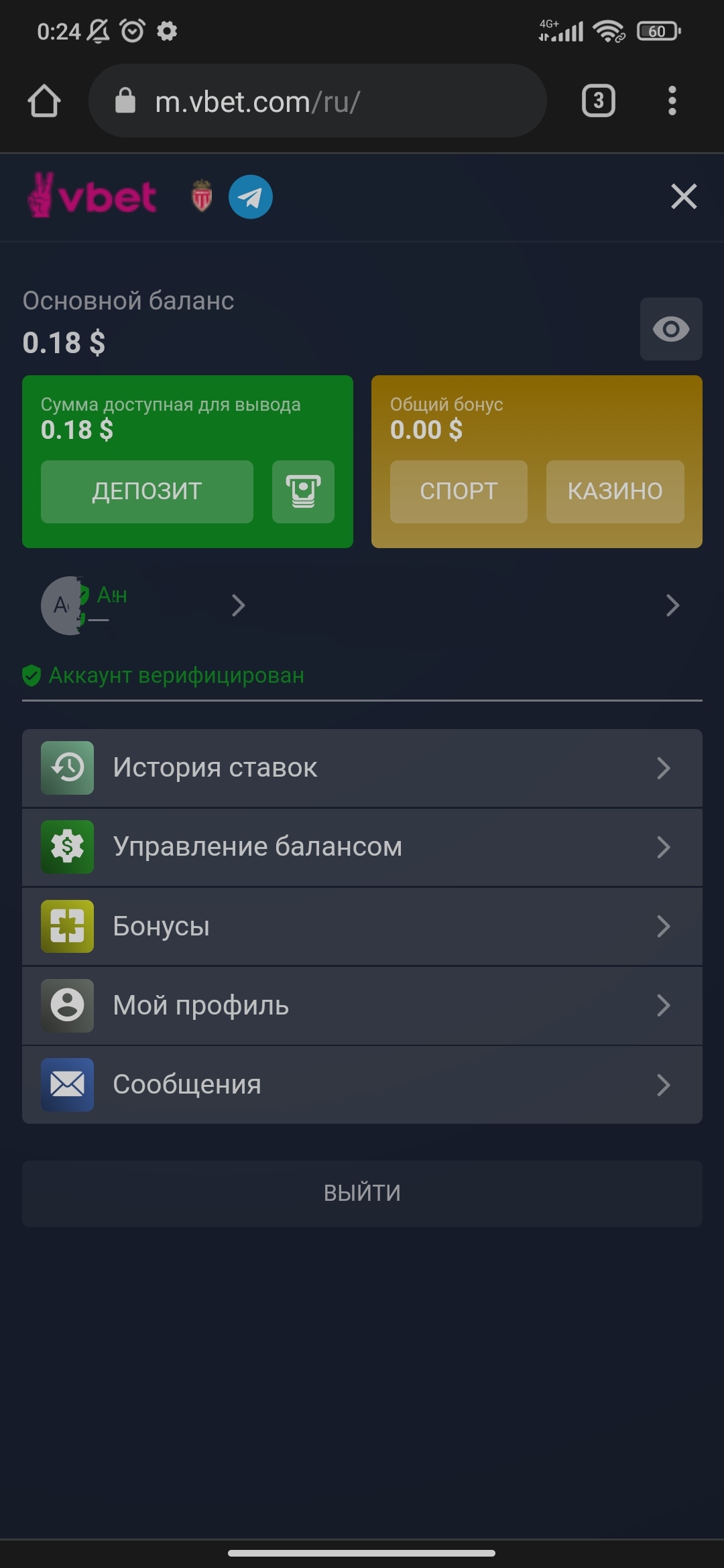
Task: Log out with ВЫЙТИ
Action: click(x=362, y=1193)
